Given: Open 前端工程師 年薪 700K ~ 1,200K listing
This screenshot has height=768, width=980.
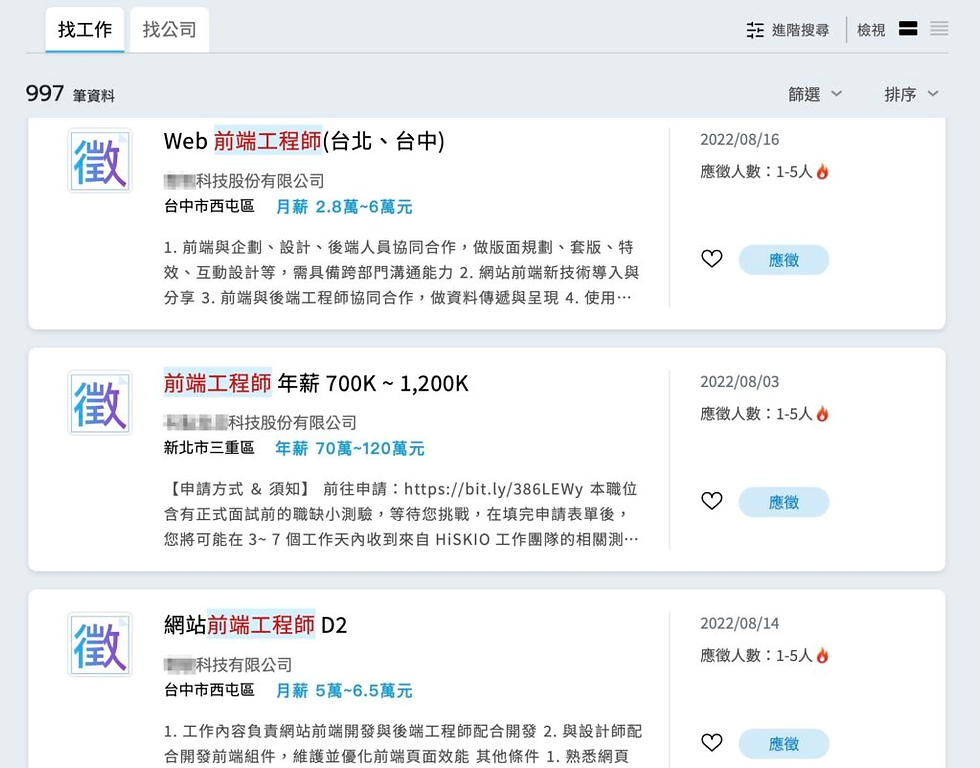Looking at the screenshot, I should (x=316, y=383).
